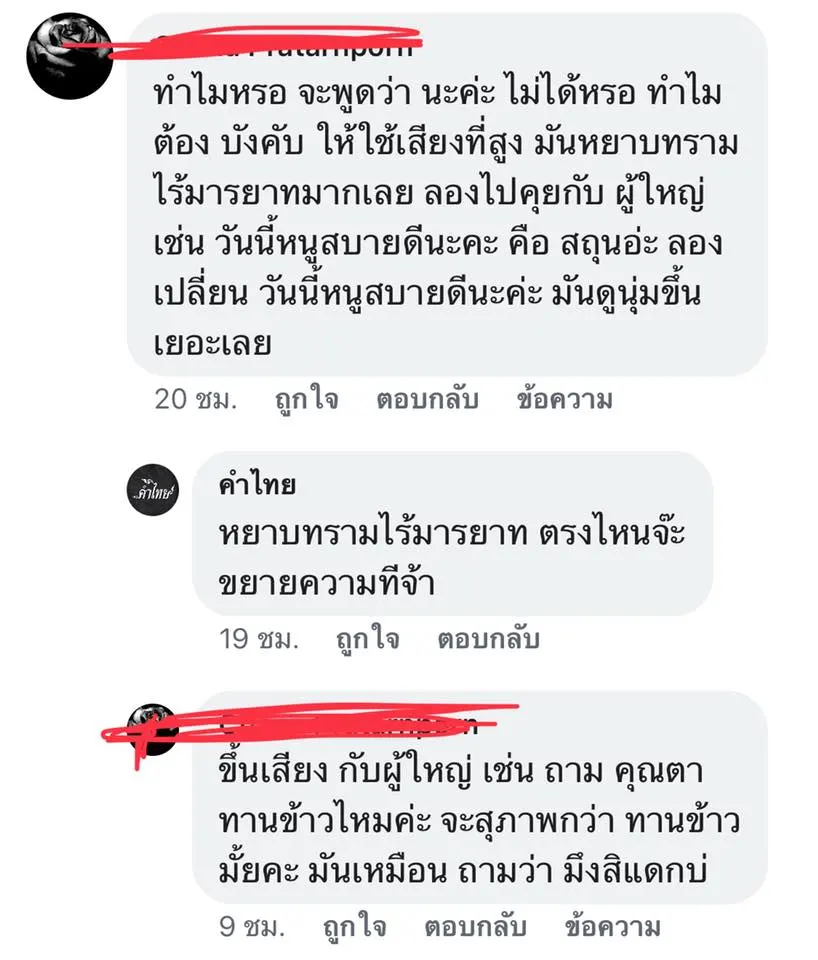This screenshot has width=818, height=960.
Task: Open คำไทย page name link
Action: tap(257, 486)
